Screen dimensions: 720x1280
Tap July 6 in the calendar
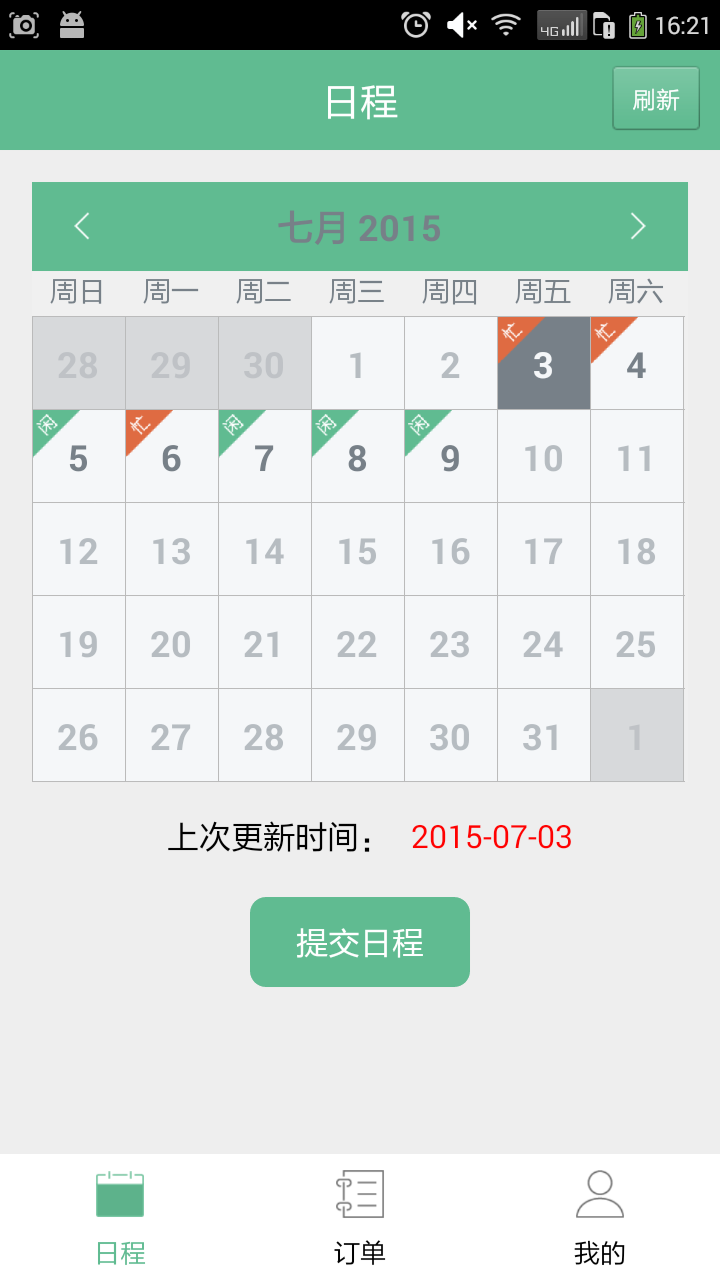(x=171, y=457)
